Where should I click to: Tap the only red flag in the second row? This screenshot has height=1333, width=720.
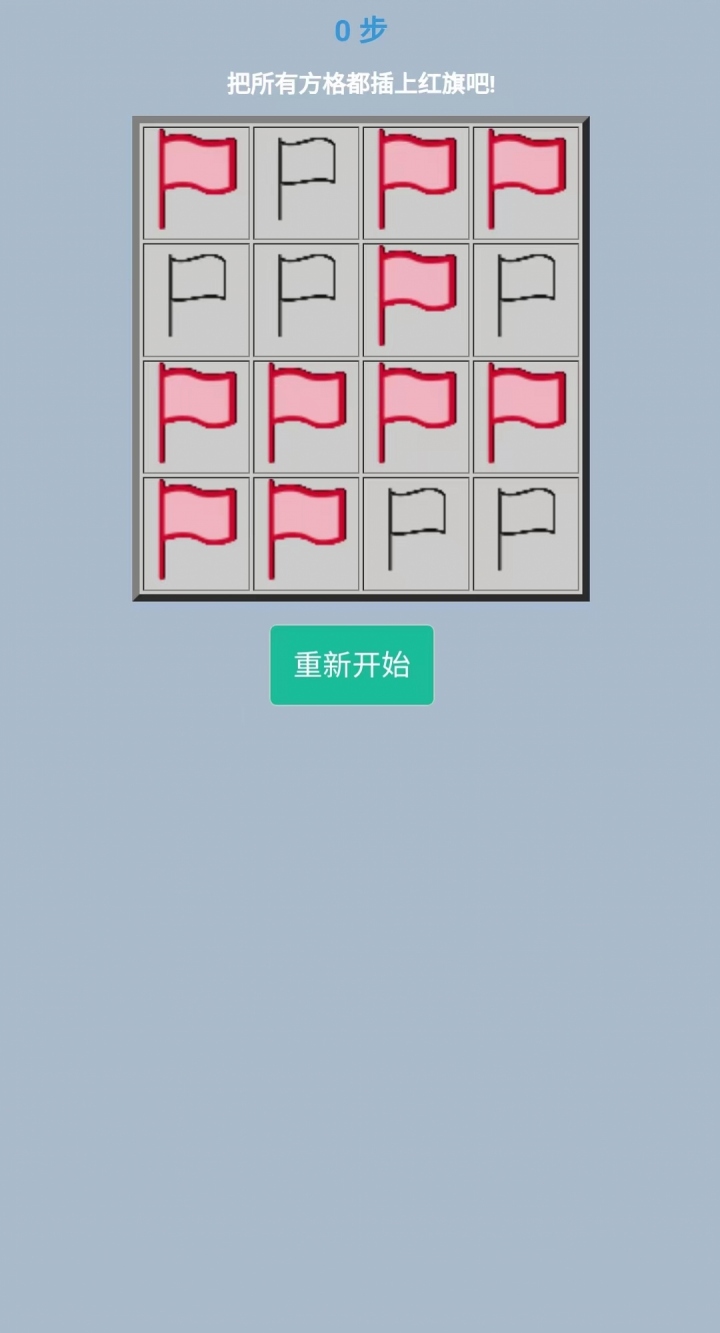tap(416, 300)
